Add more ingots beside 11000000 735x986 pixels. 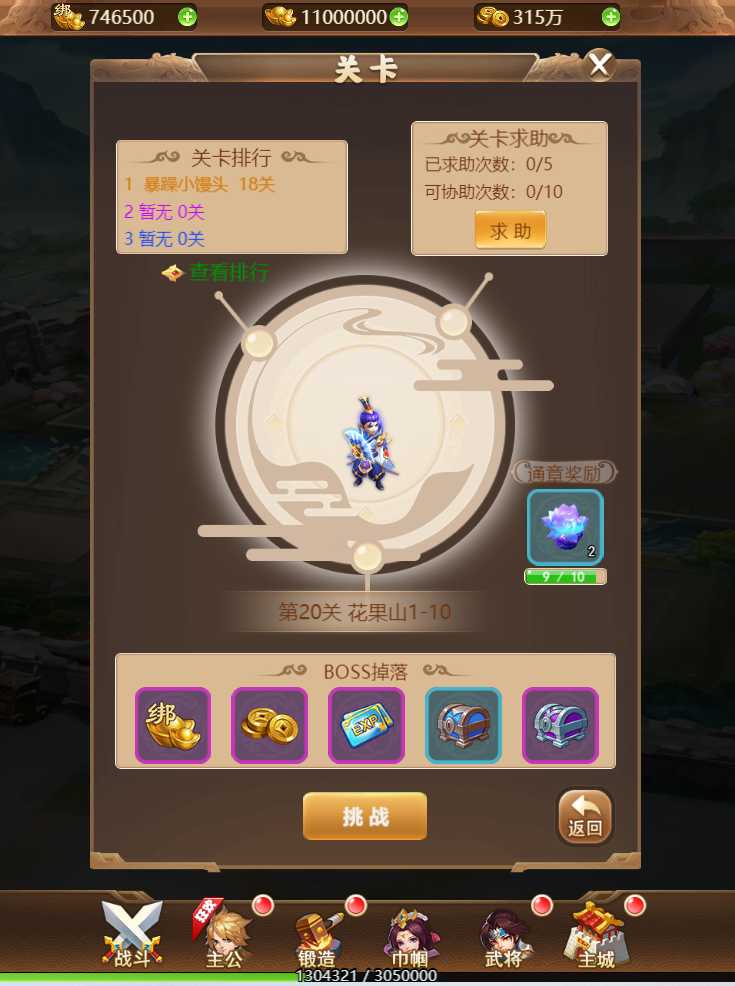[399, 17]
